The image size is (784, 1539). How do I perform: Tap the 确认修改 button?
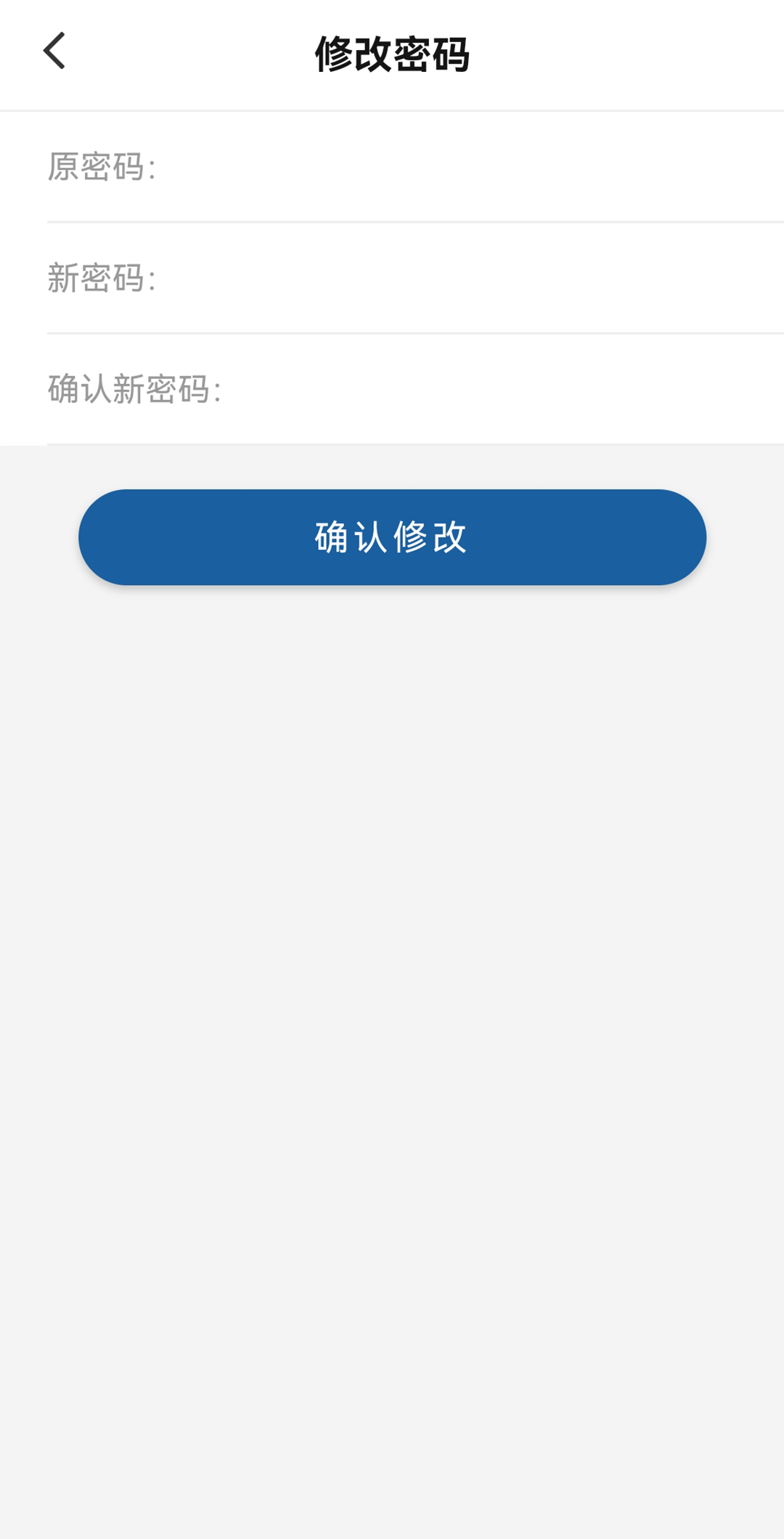point(392,537)
